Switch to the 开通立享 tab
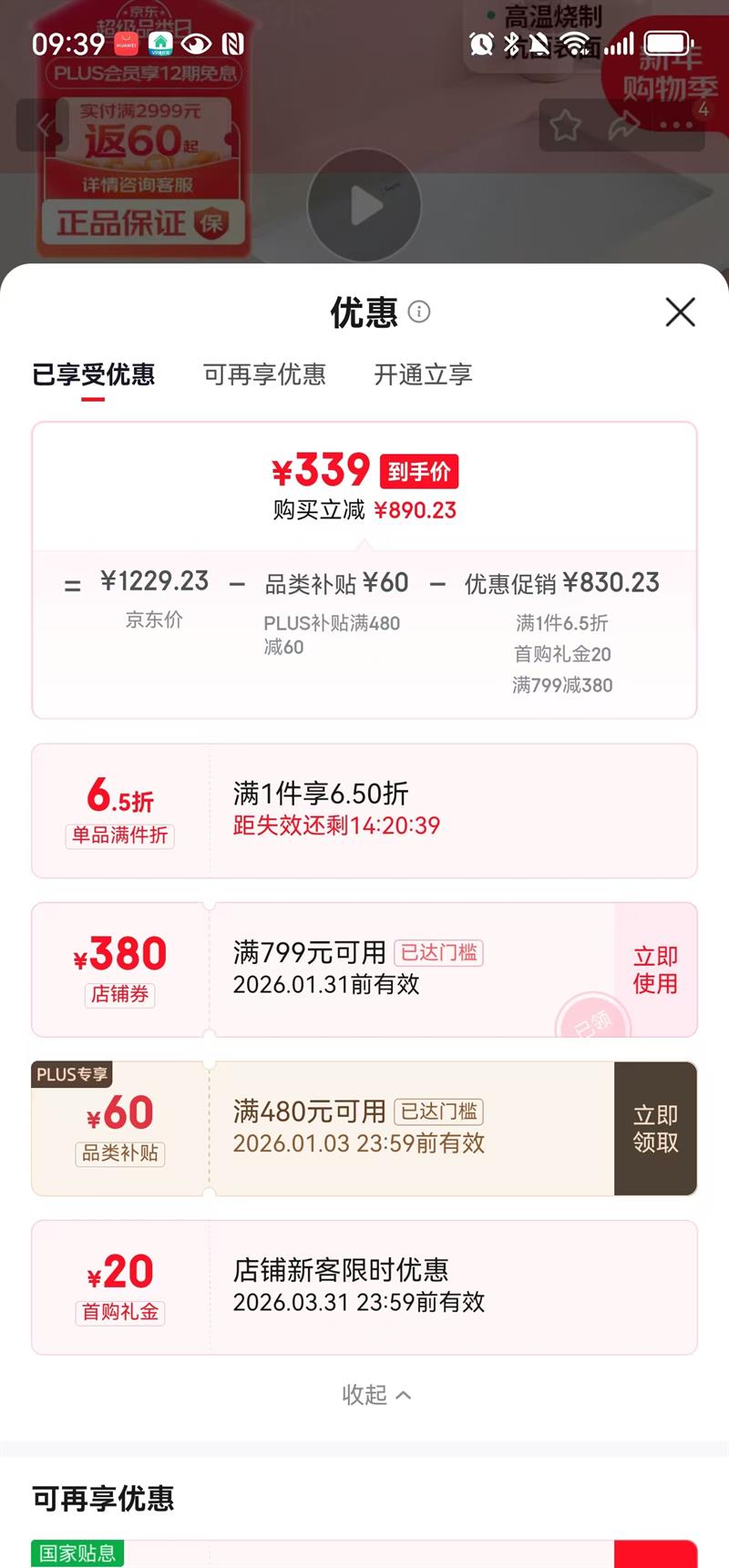The width and height of the screenshot is (729, 1568). click(421, 374)
